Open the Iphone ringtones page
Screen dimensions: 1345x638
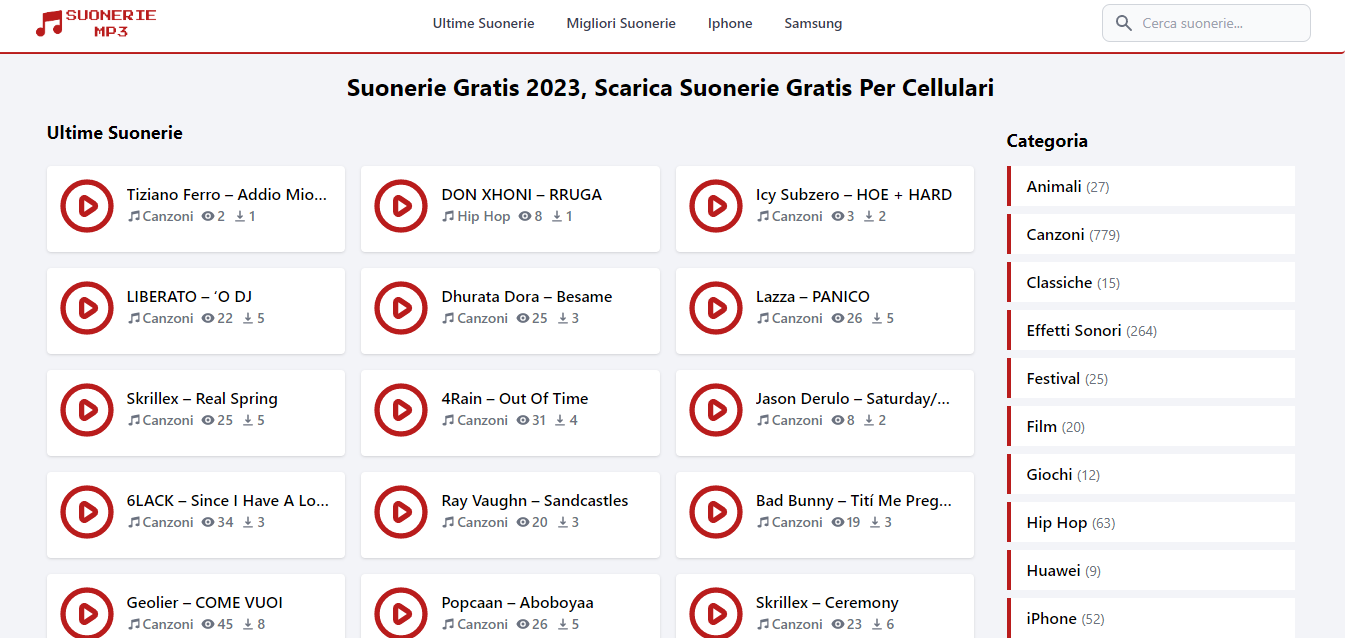pyautogui.click(x=729, y=23)
